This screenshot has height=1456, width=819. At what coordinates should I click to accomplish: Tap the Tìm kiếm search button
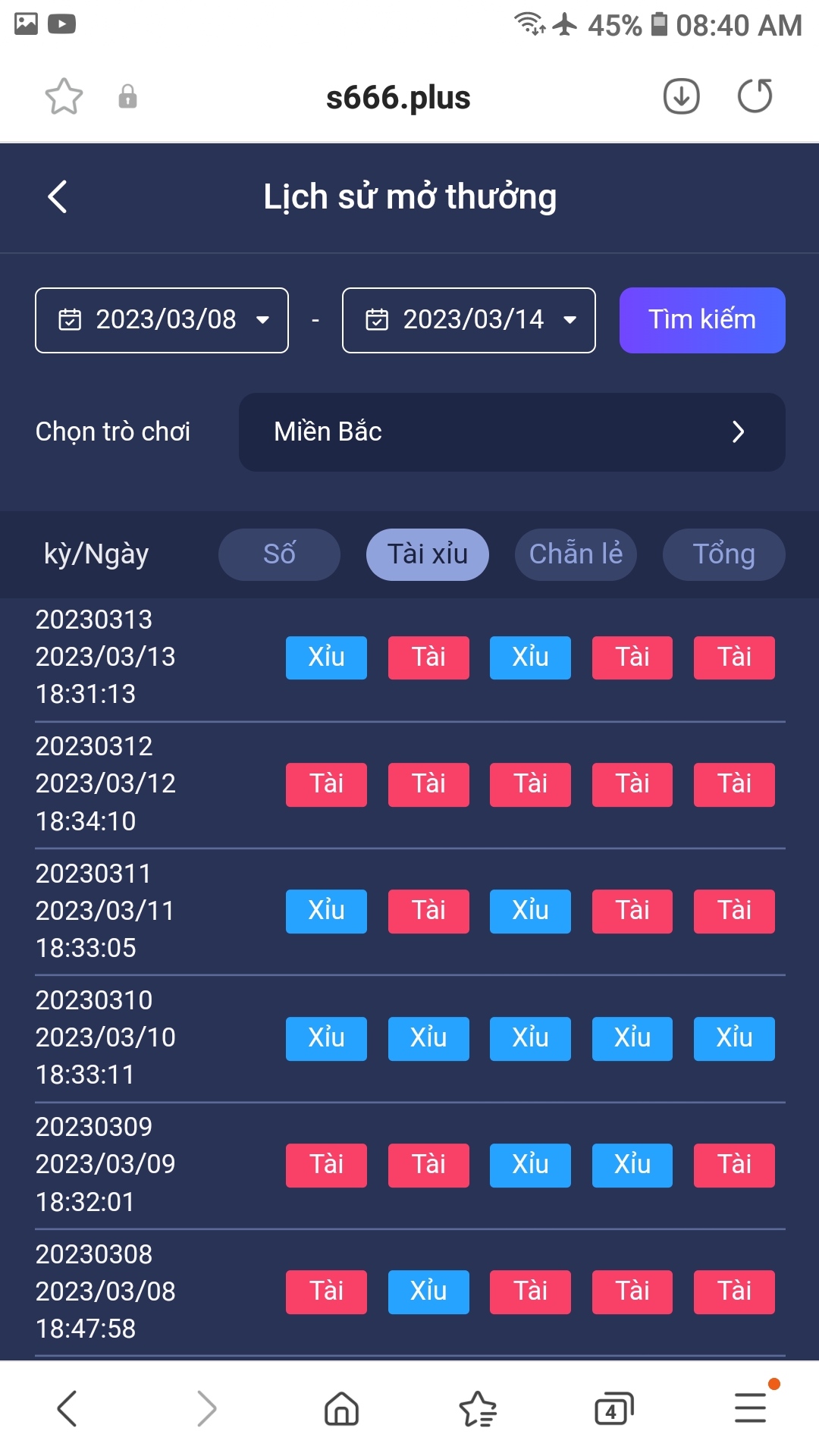point(702,320)
